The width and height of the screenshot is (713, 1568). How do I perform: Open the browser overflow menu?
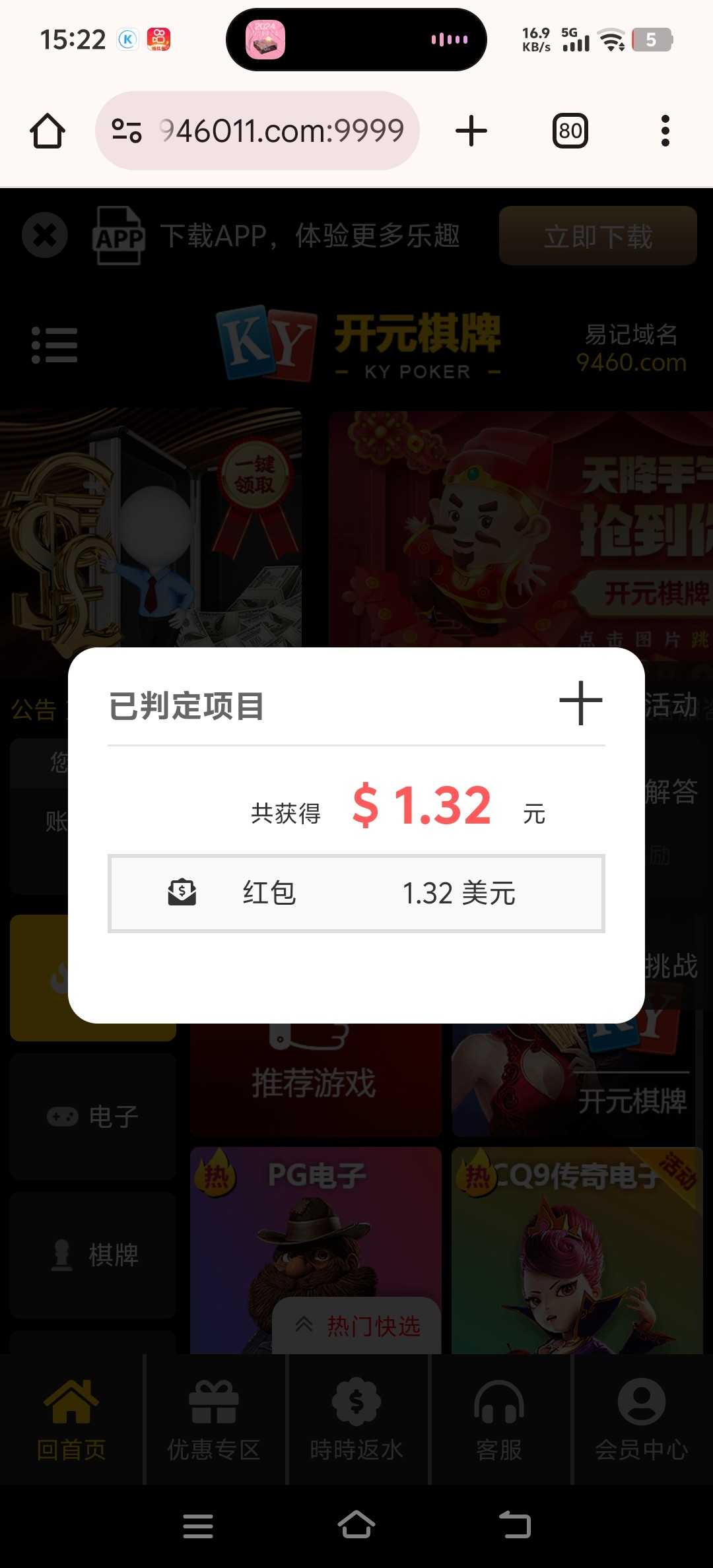point(665,131)
